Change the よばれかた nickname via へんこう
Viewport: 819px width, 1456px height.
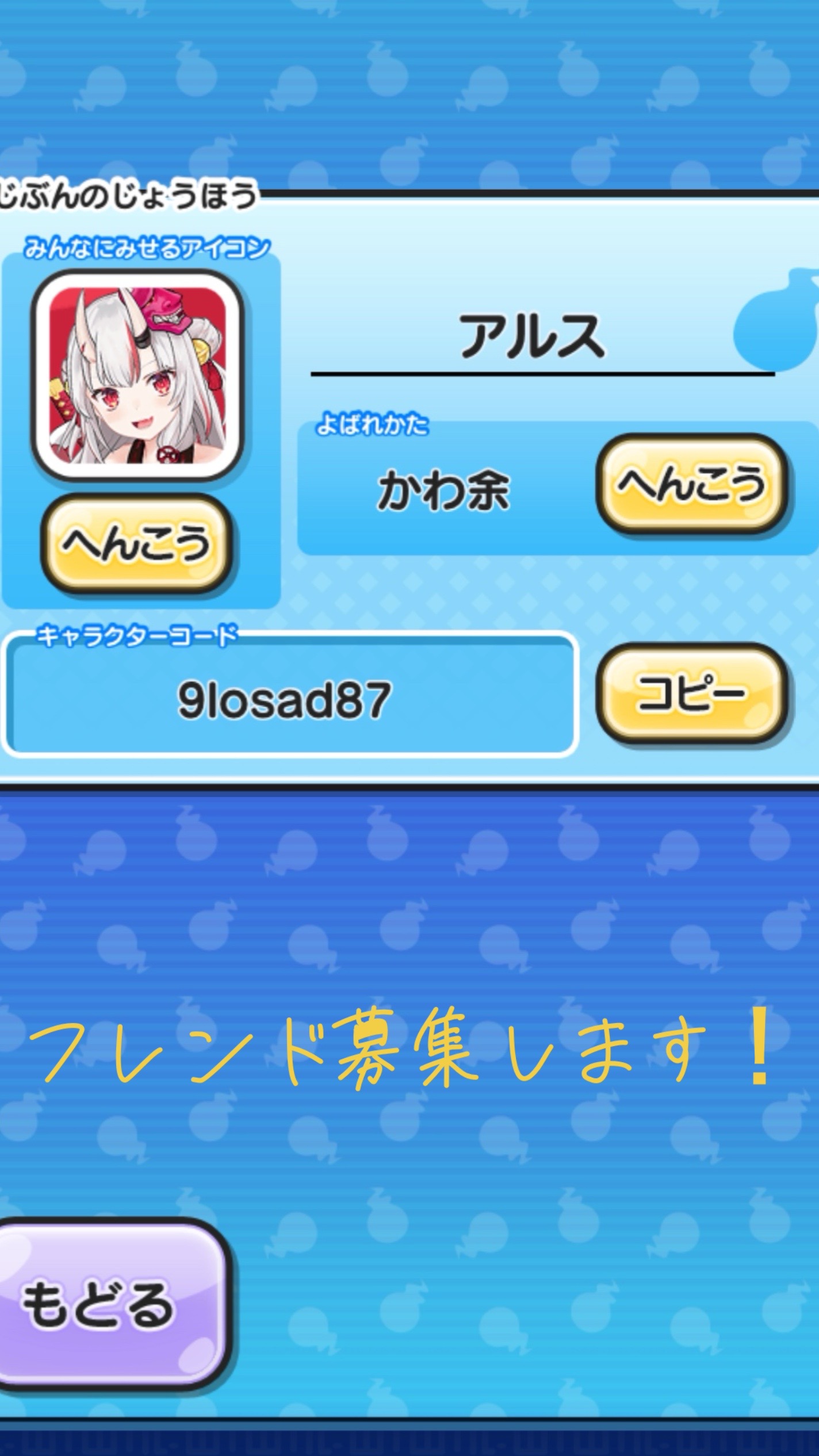pyautogui.click(x=691, y=484)
